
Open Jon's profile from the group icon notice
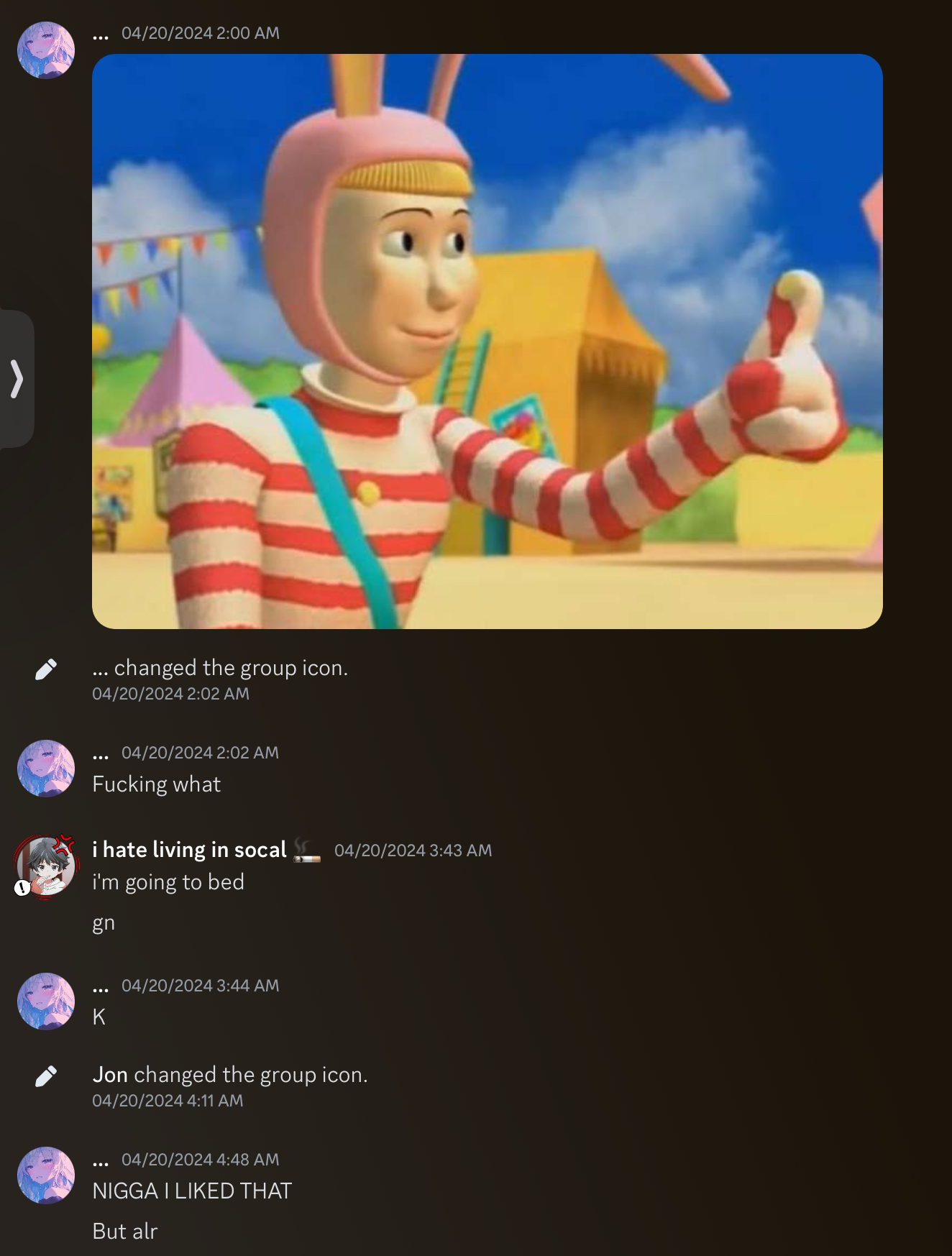(110, 1075)
